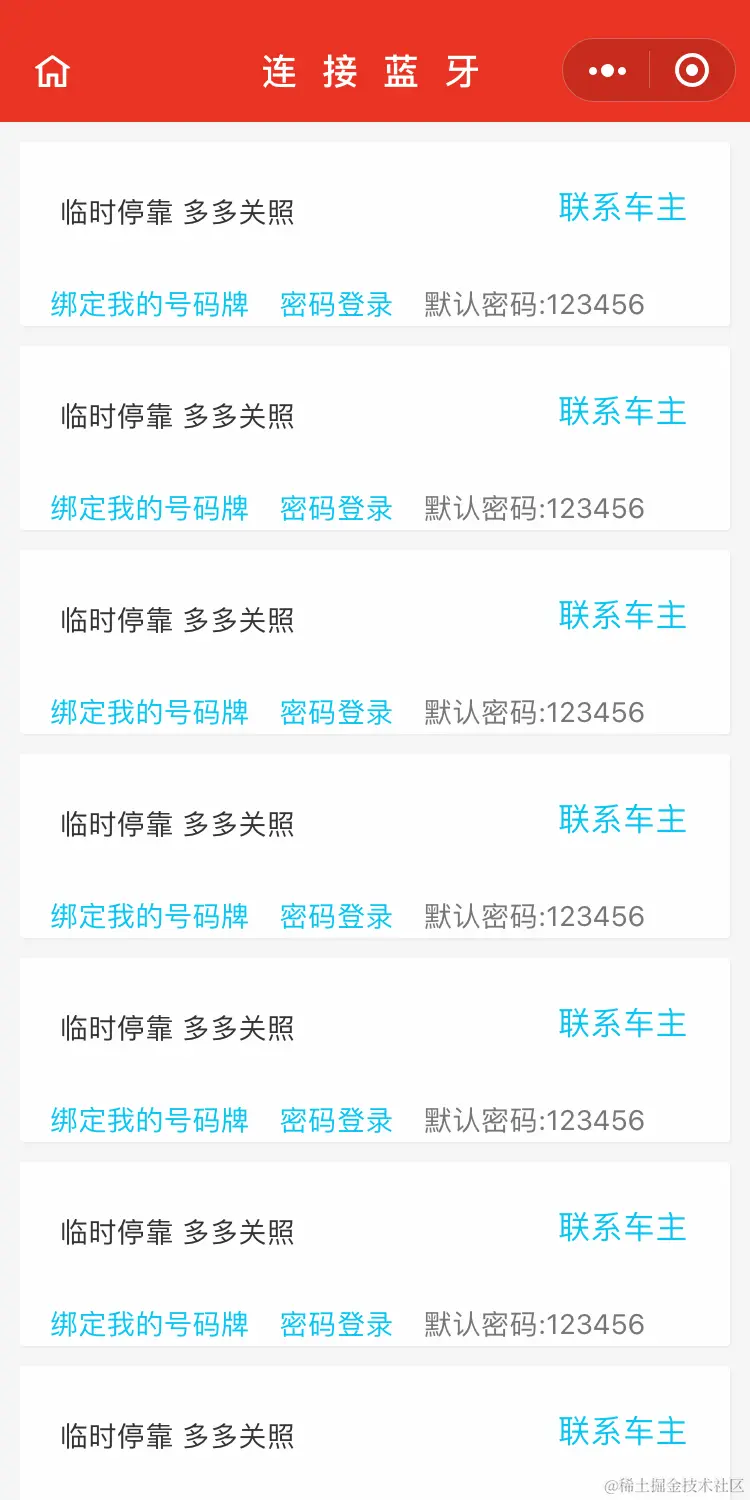Open the three-dot more menu
The image size is (750, 1500).
tap(607, 71)
